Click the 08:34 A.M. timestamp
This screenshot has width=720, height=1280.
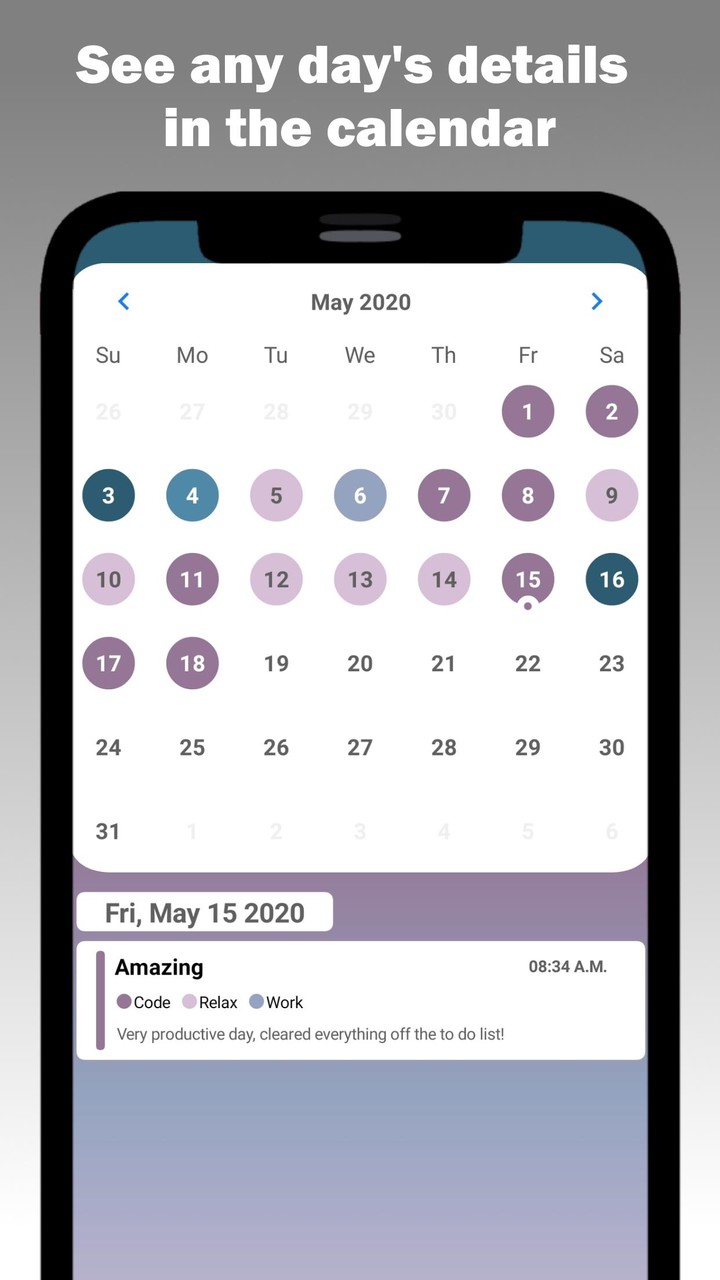point(567,966)
